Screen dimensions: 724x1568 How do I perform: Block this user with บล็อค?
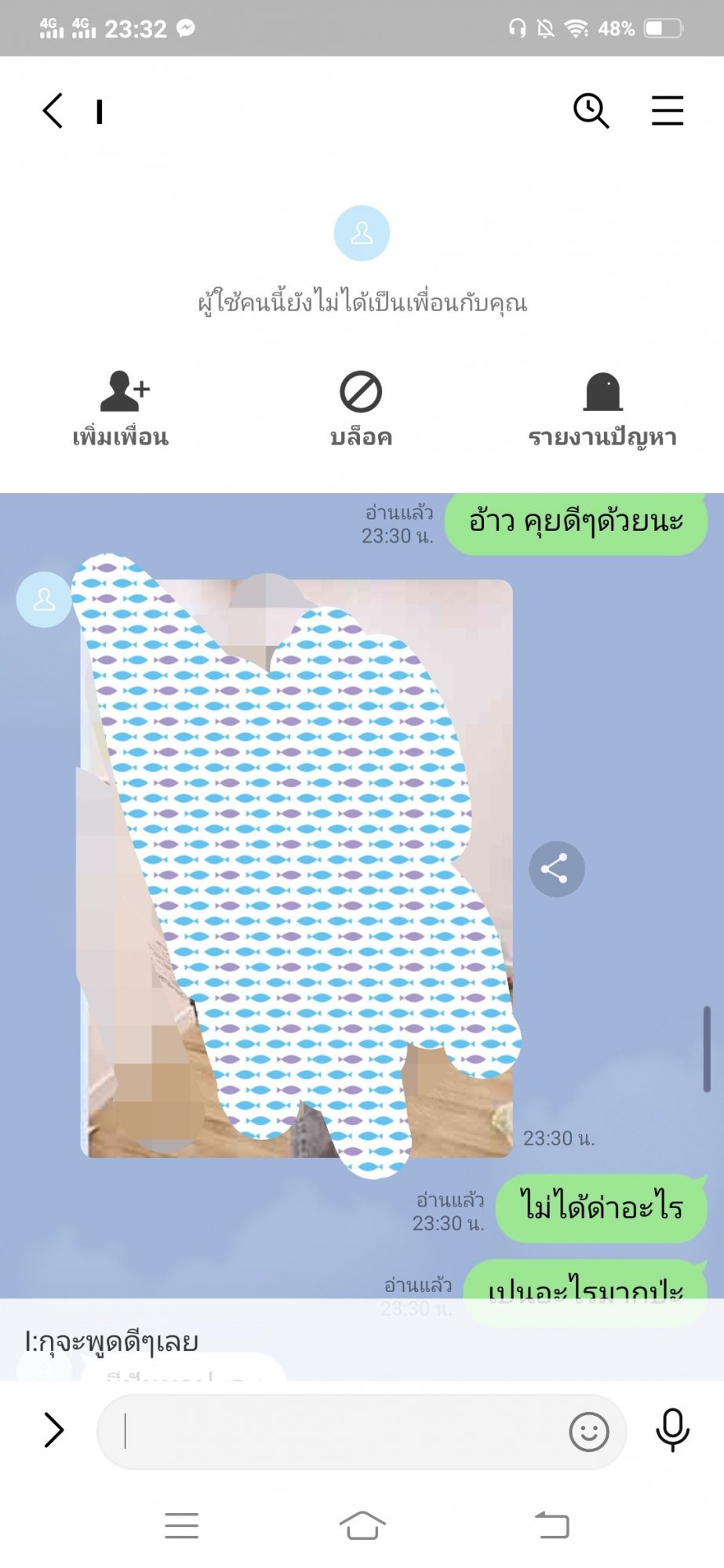[x=361, y=408]
